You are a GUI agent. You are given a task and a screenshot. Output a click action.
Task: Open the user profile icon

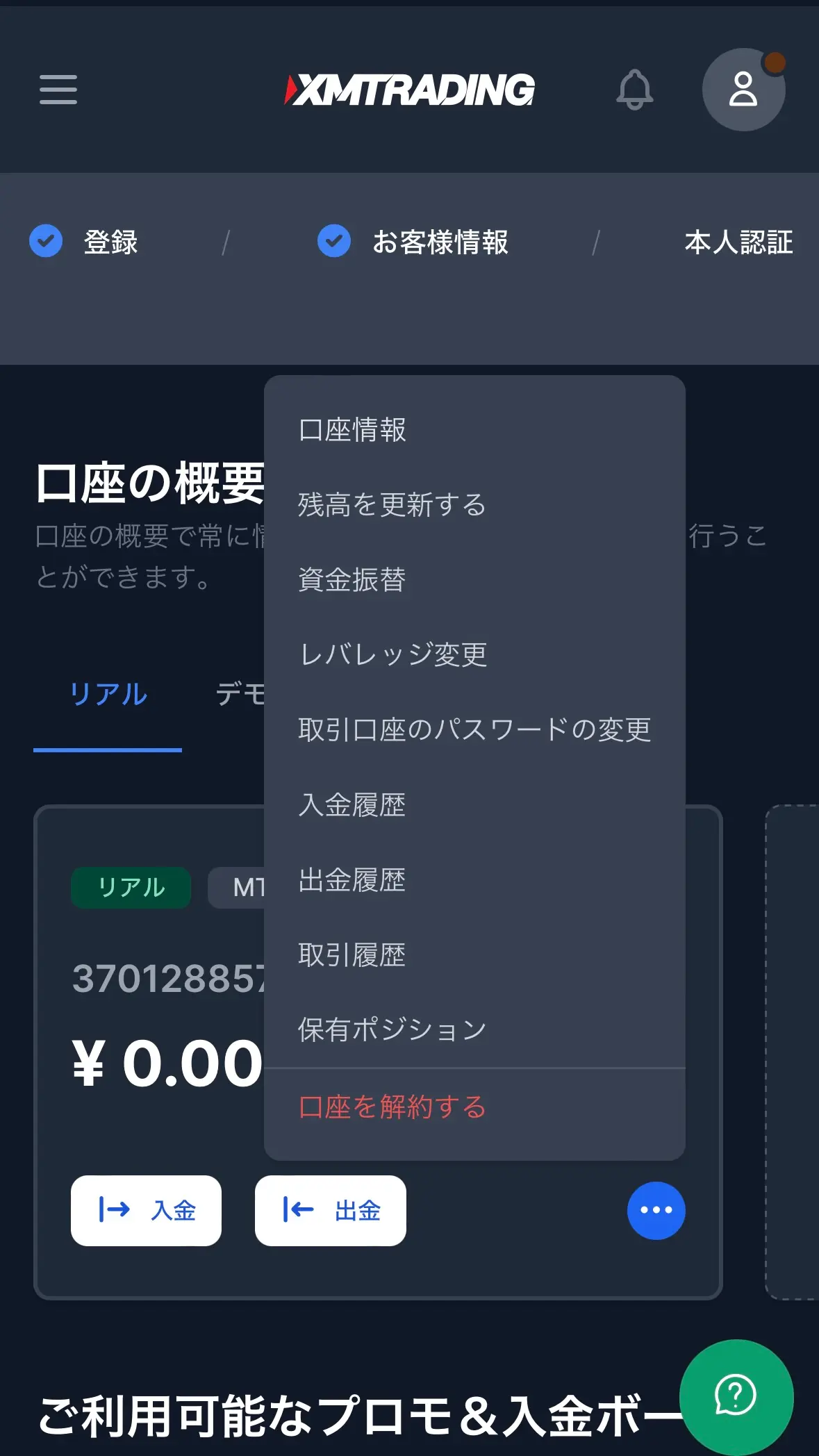743,90
